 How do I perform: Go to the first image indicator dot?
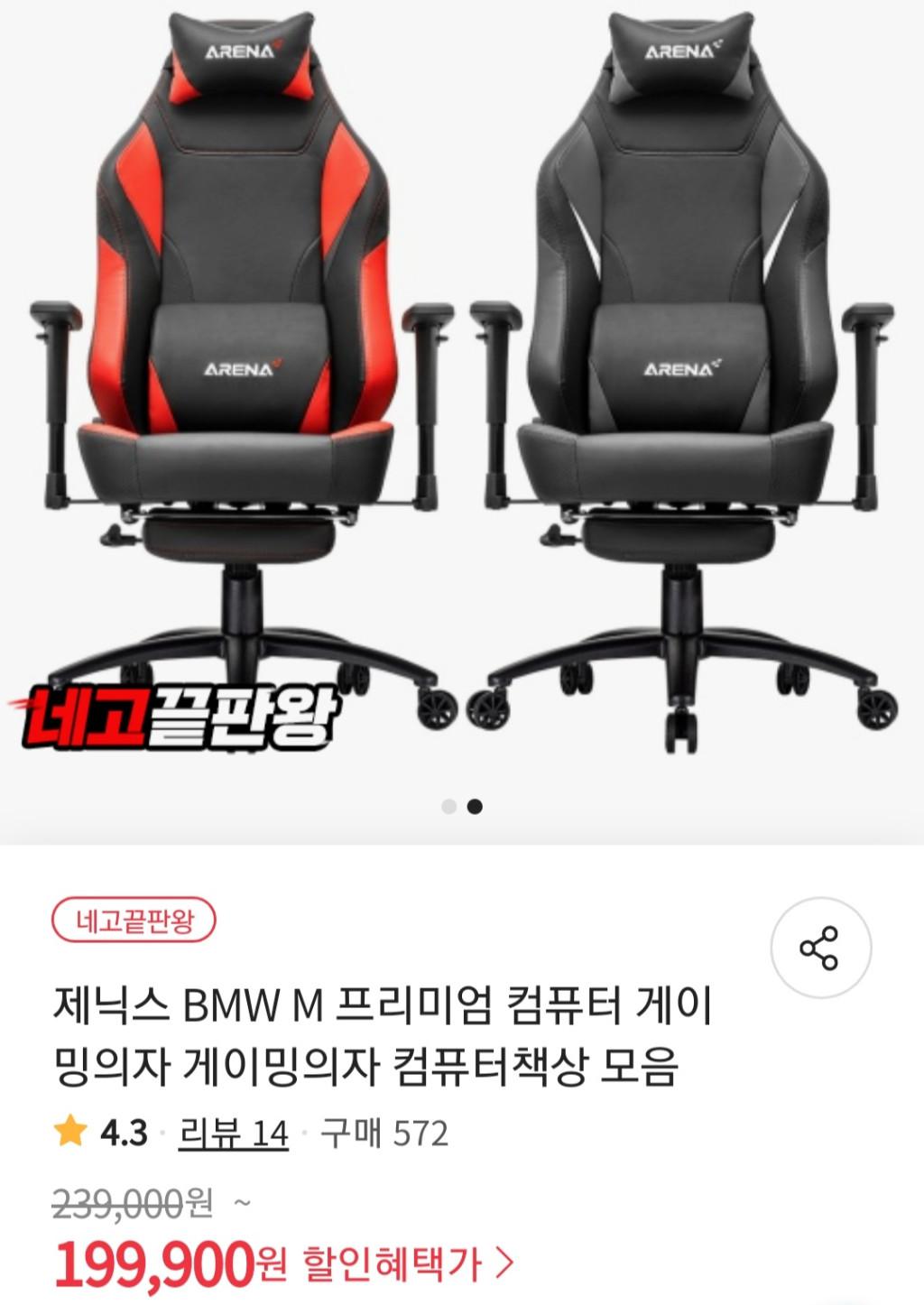pyautogui.click(x=449, y=807)
